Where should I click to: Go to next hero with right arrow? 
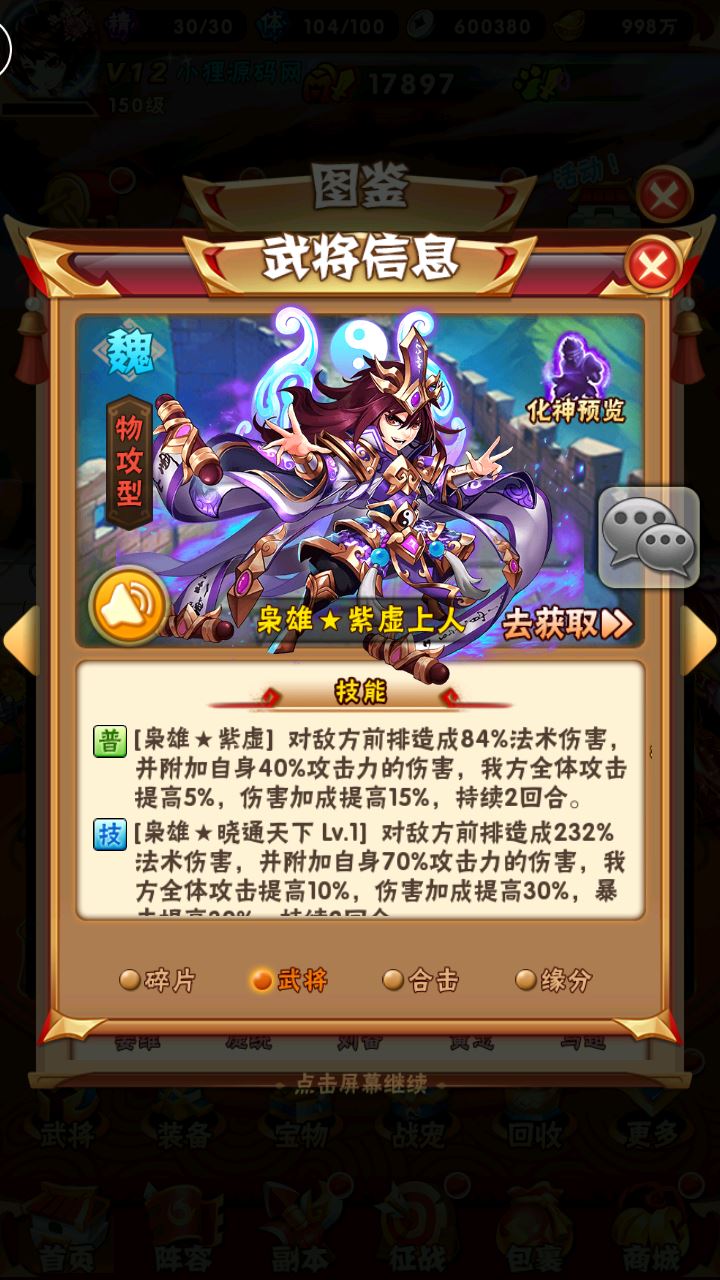[699, 640]
